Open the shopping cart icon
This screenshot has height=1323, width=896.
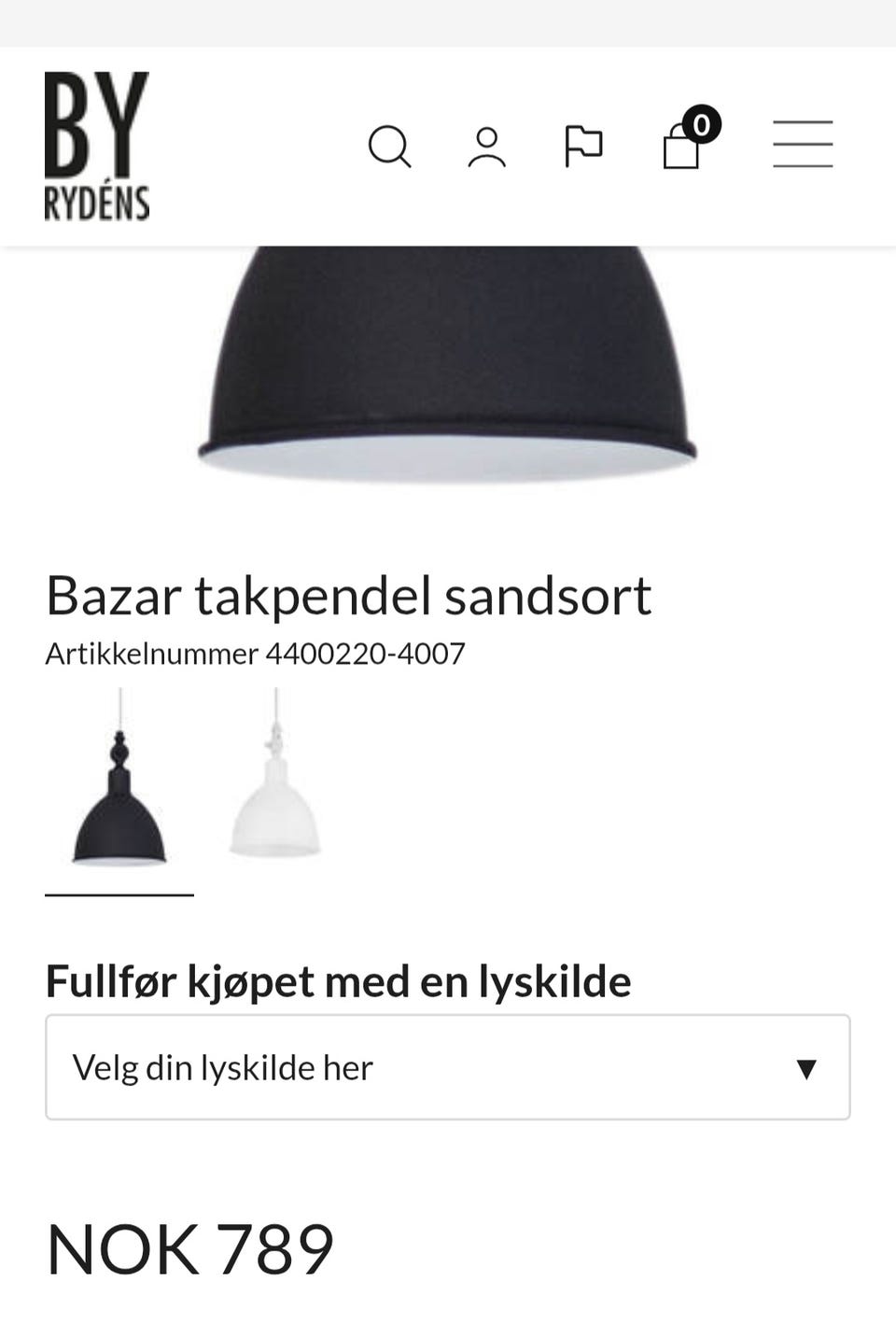click(680, 149)
